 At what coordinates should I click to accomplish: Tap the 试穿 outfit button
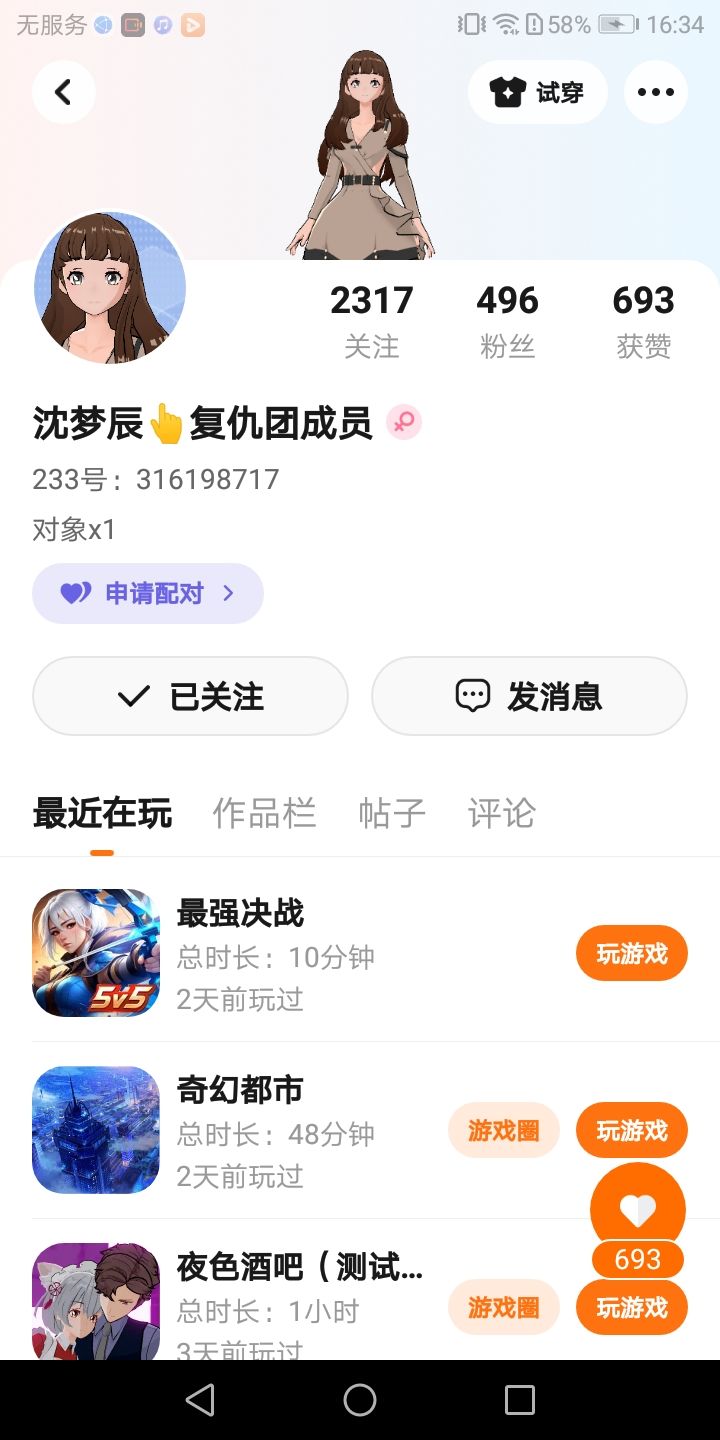(537, 93)
